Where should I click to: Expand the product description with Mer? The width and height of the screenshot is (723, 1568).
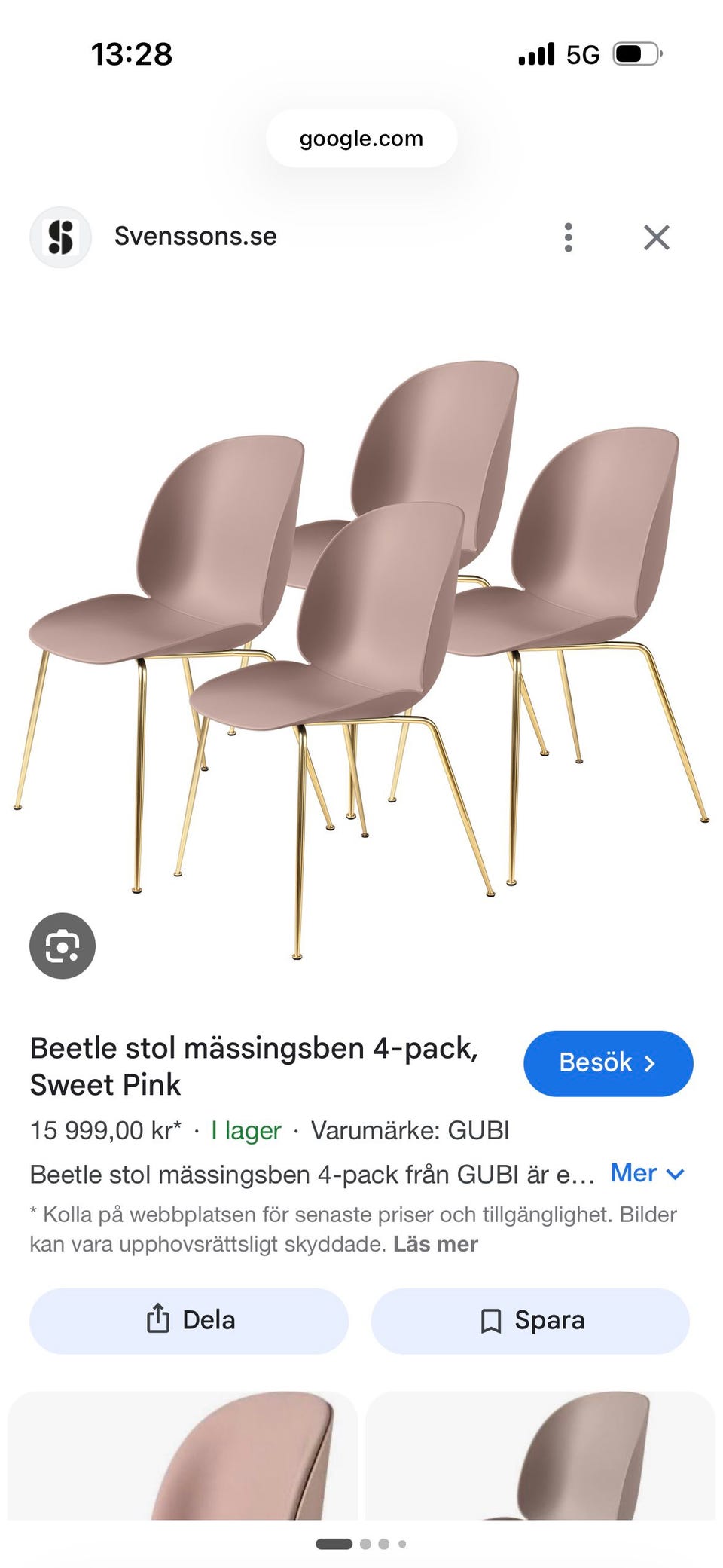[x=645, y=1173]
